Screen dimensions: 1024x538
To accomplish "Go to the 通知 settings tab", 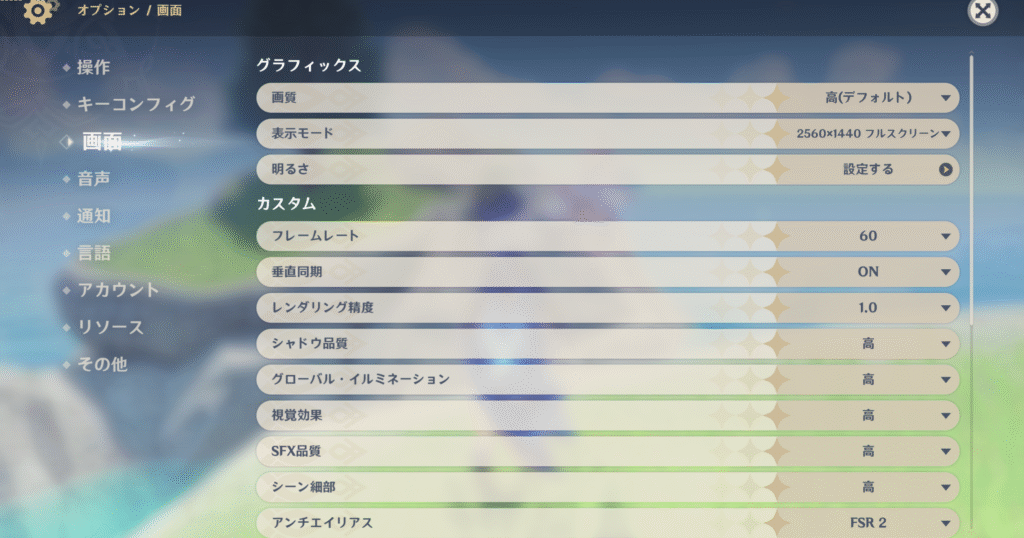I will tap(93, 216).
